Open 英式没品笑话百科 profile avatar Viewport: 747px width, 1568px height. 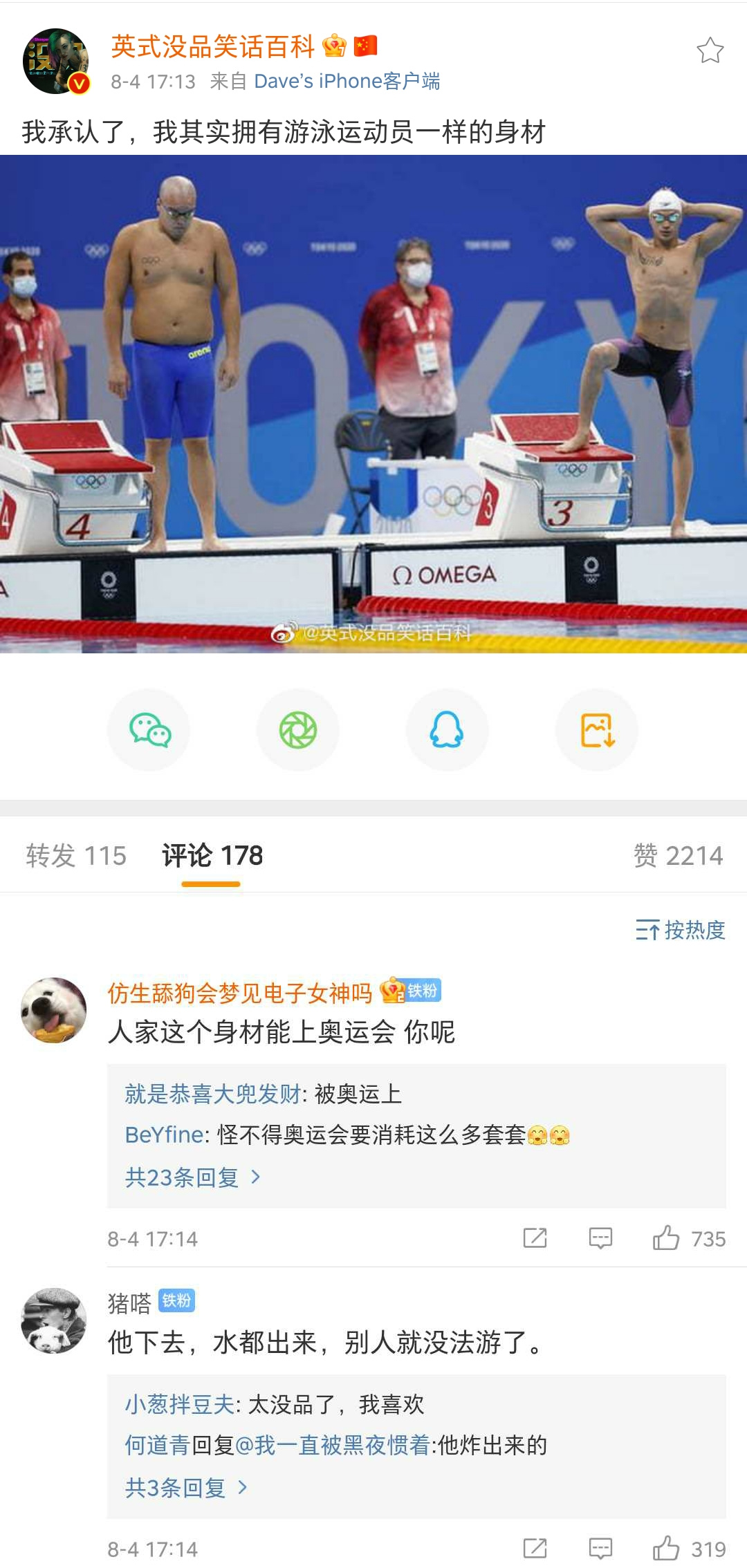pyautogui.click(x=55, y=61)
